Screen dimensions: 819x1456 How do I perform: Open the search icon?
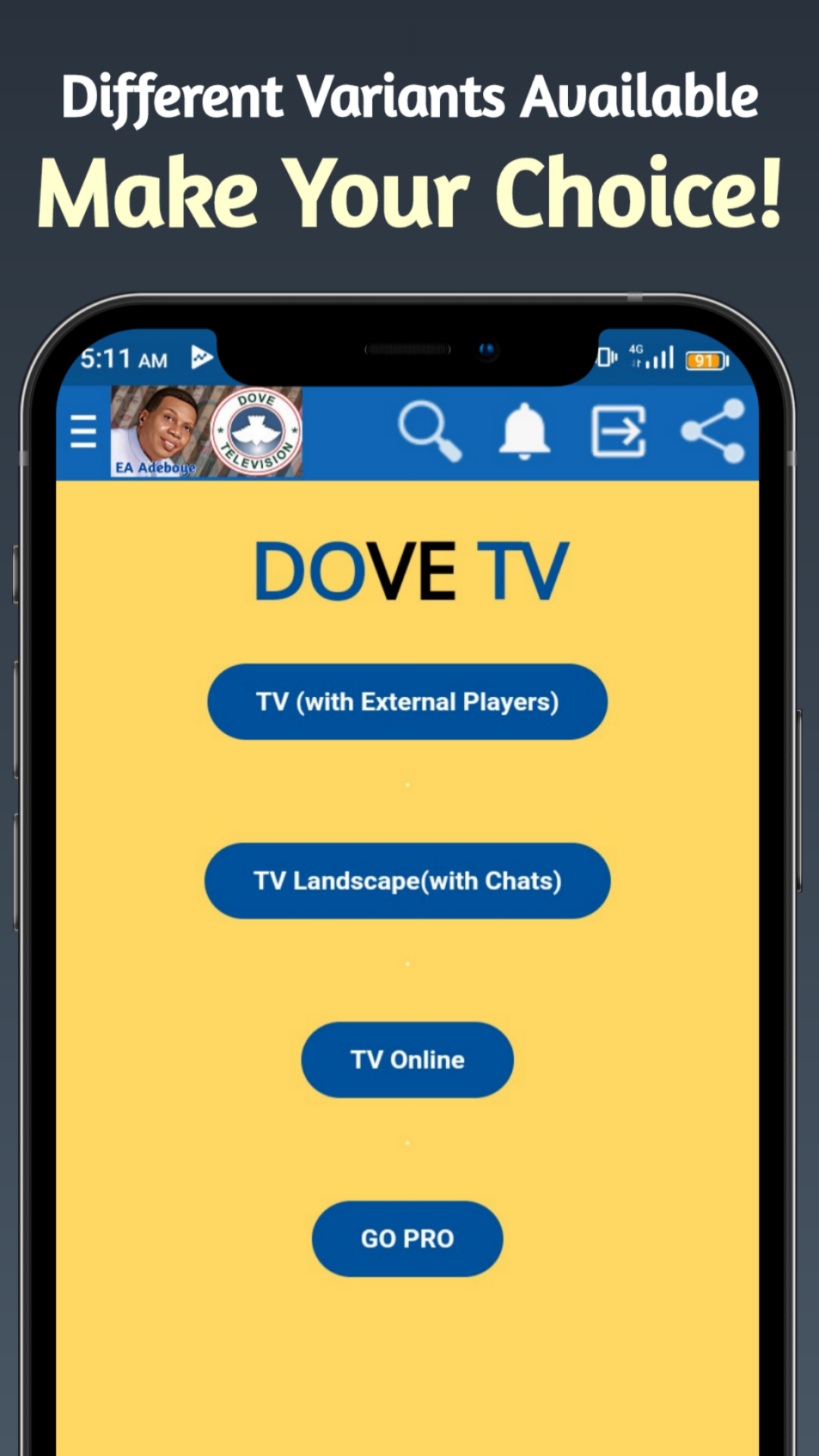pyautogui.click(x=429, y=431)
